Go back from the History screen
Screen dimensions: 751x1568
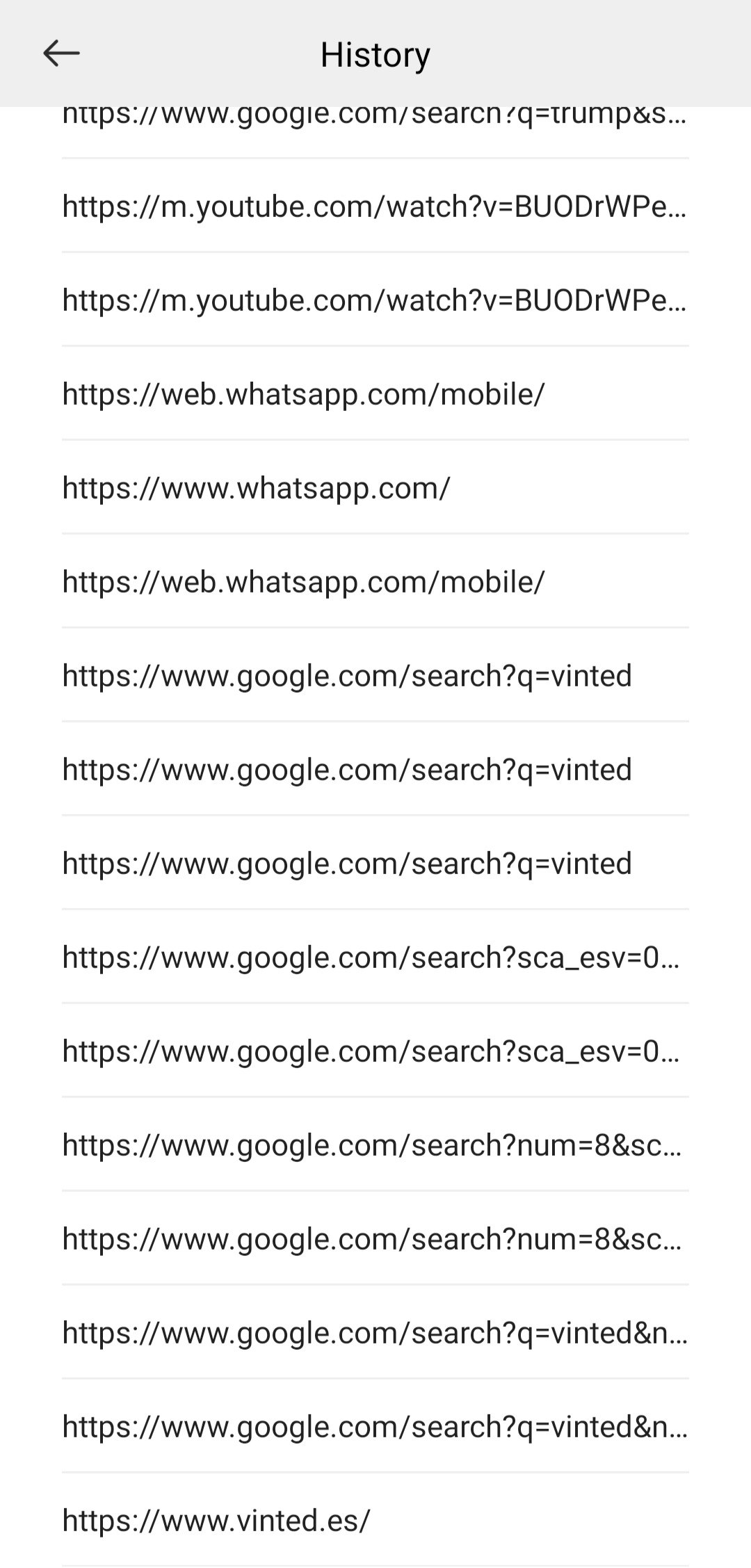click(x=61, y=54)
